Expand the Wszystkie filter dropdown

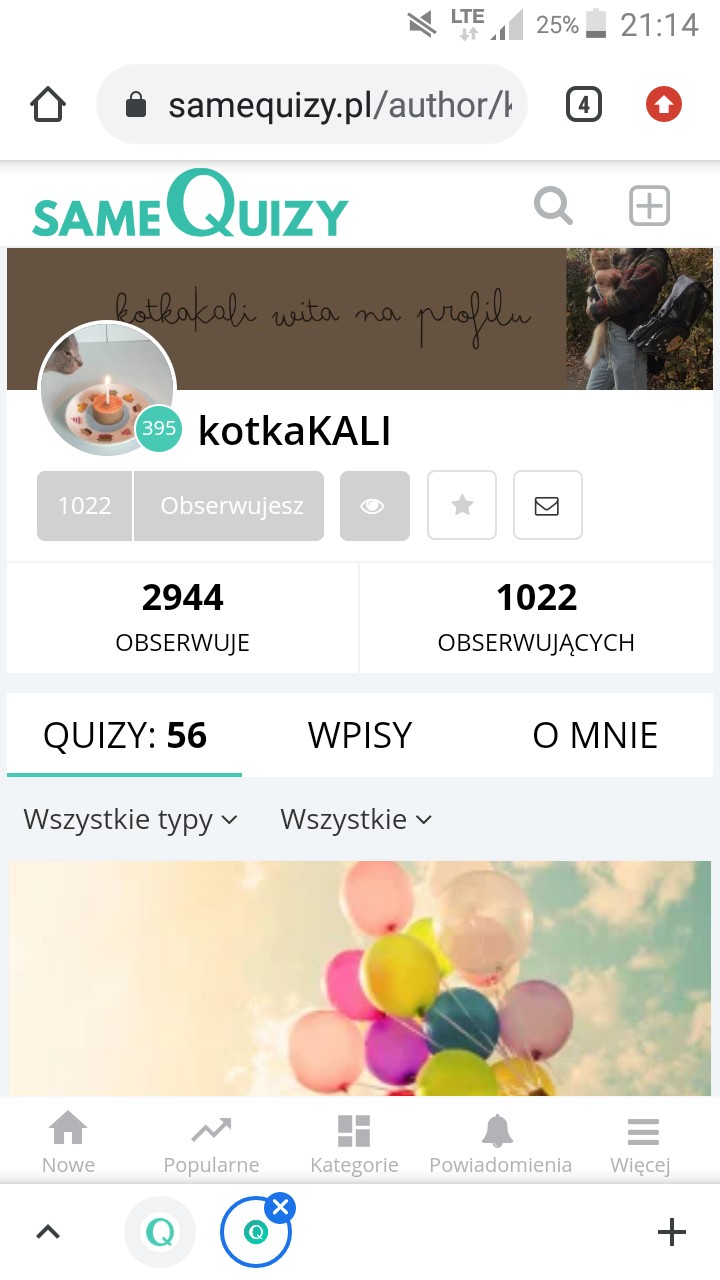[x=355, y=820]
